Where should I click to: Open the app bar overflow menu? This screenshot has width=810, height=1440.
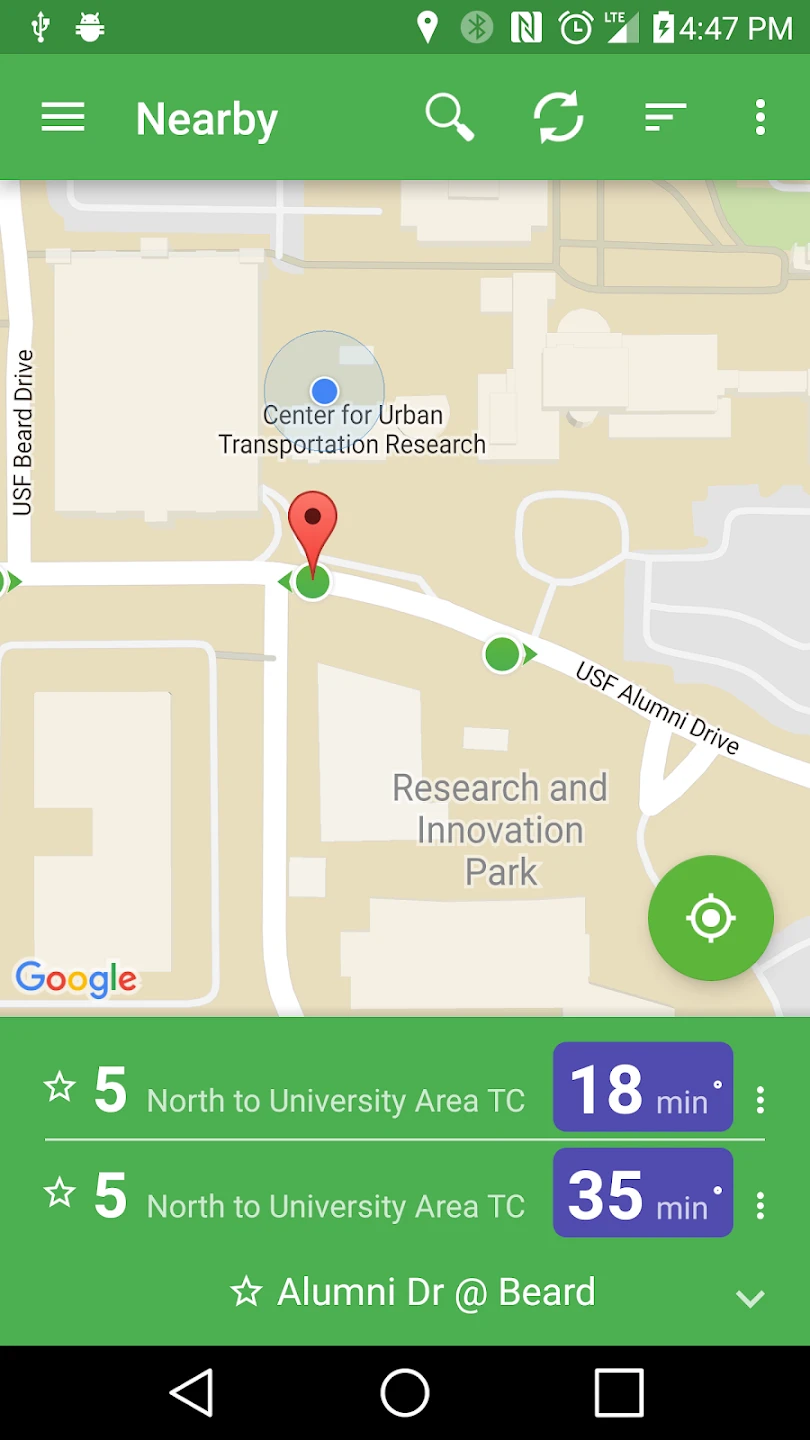click(760, 118)
